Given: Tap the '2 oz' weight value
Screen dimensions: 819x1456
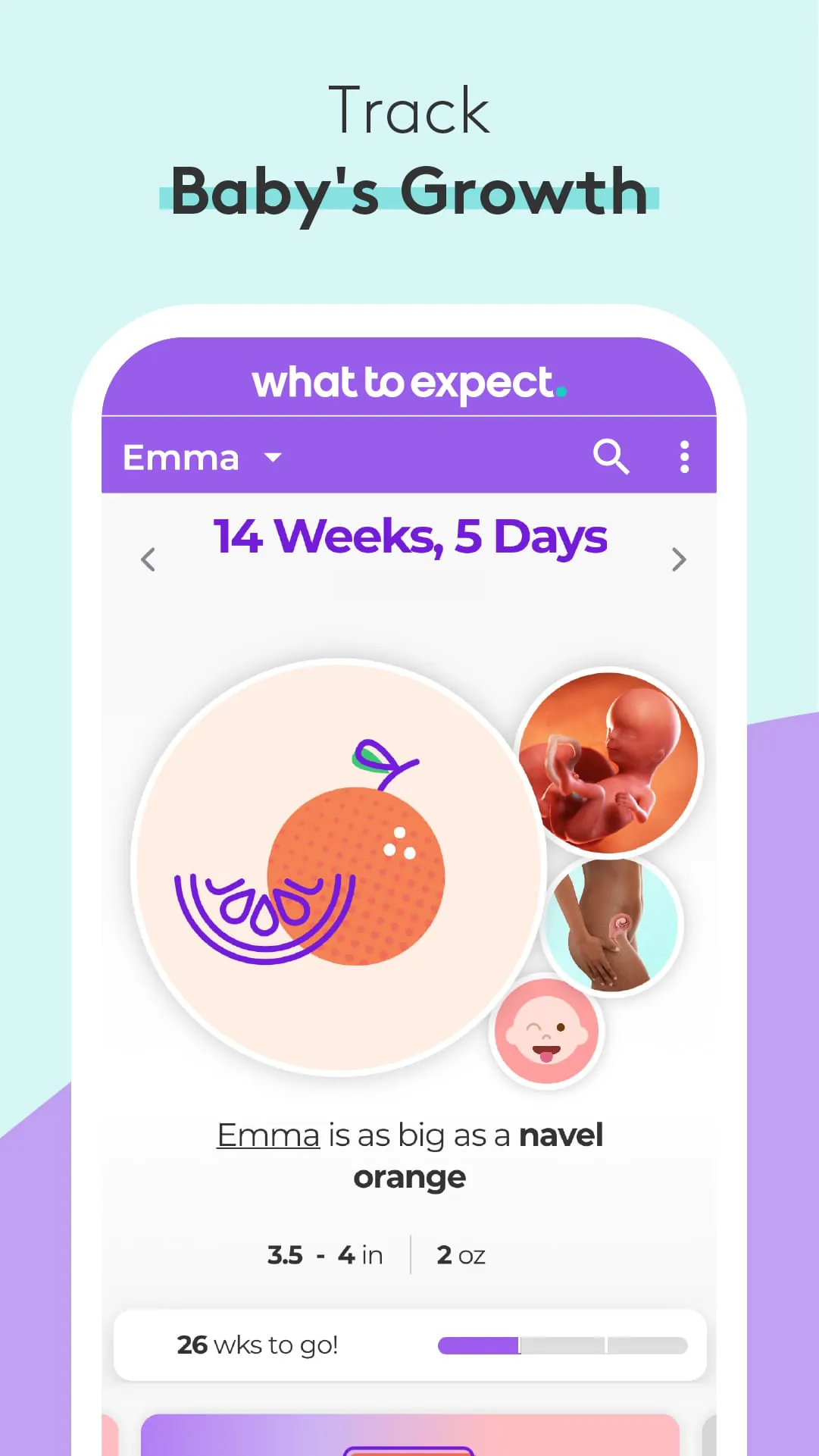Looking at the screenshot, I should click(459, 1254).
